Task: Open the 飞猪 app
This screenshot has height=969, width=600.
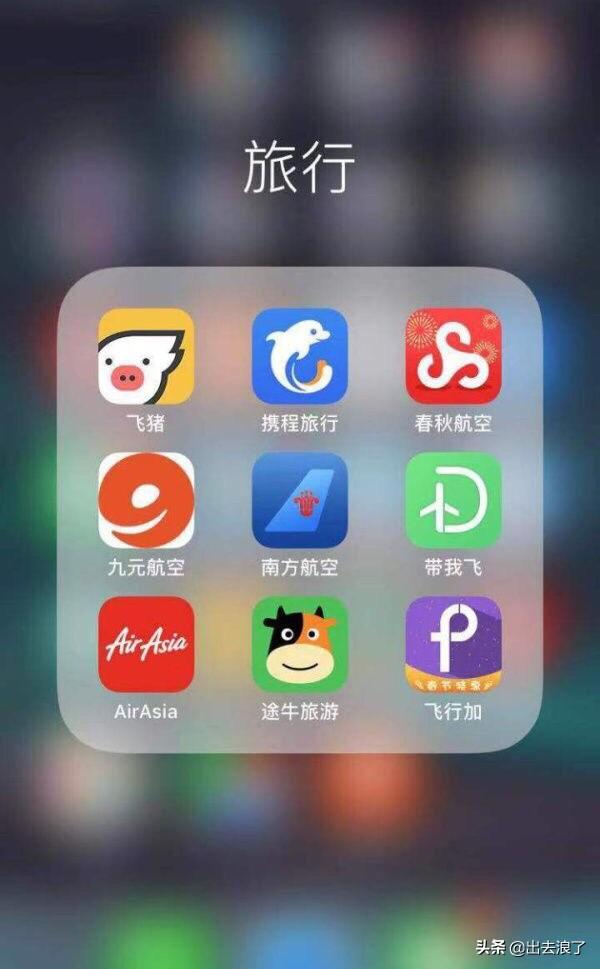Action: (146, 356)
